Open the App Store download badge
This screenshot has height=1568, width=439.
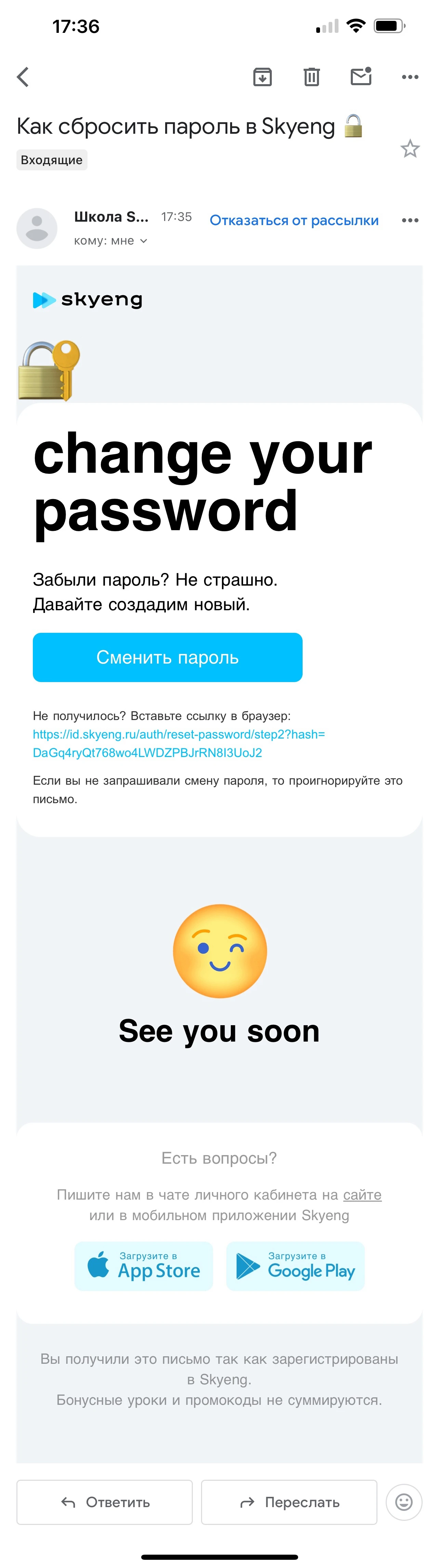[x=144, y=1266]
